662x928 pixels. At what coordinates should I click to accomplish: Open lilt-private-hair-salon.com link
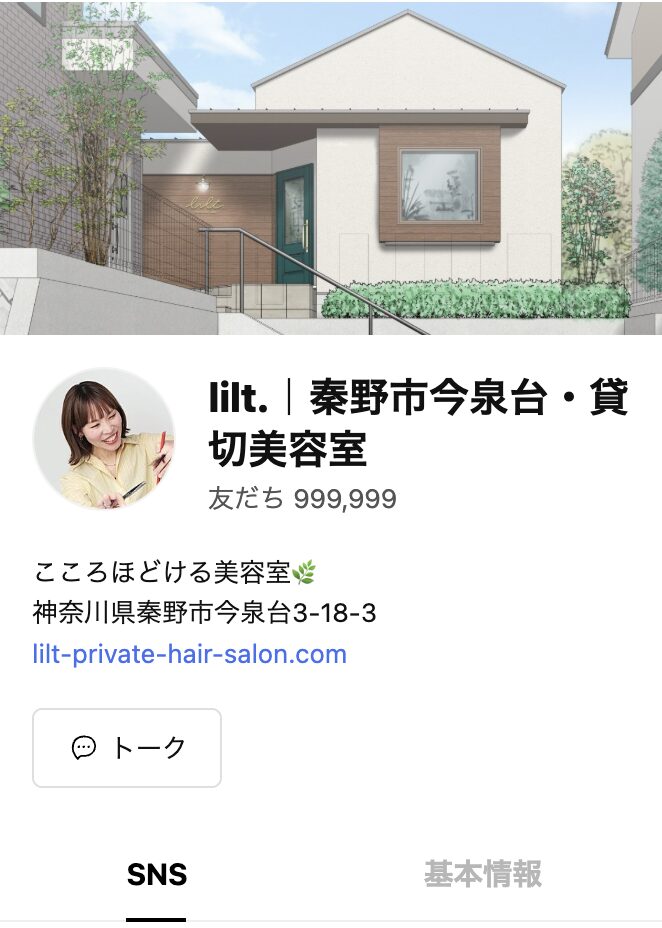tap(190, 655)
